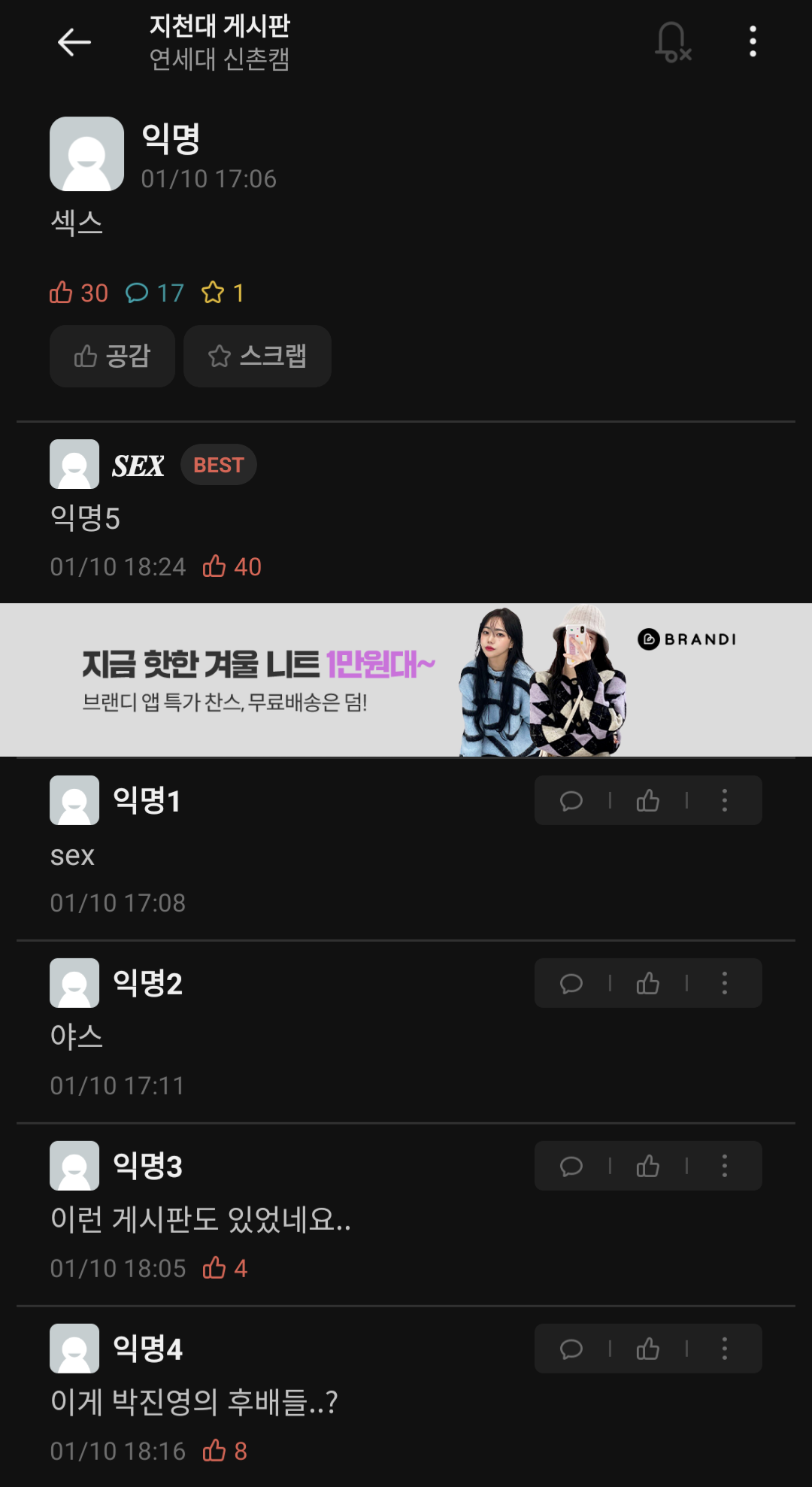Viewport: 812px width, 1487px height.
Task: Like 익명4's comment
Action: coord(648,1349)
